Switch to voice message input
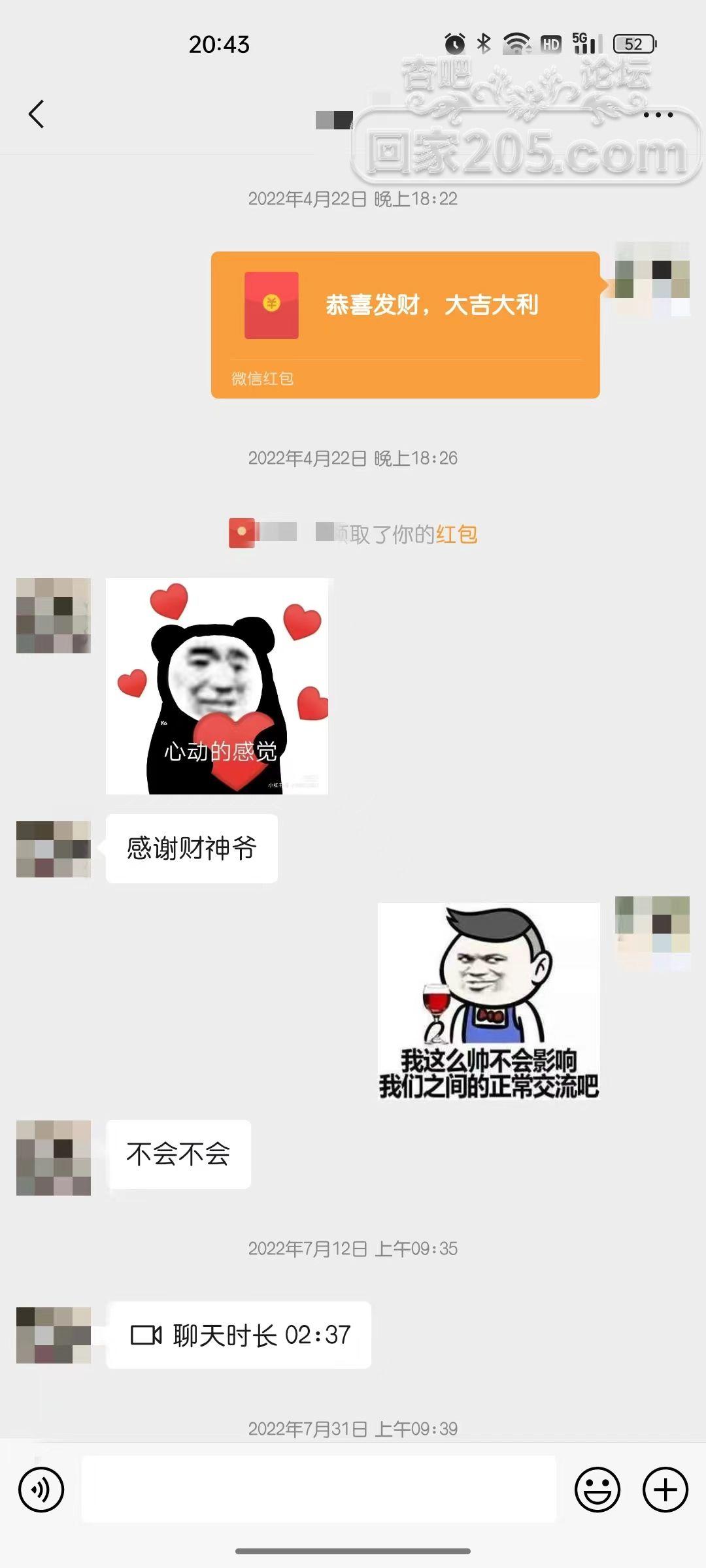Image resolution: width=706 pixels, height=1568 pixels. [41, 1490]
